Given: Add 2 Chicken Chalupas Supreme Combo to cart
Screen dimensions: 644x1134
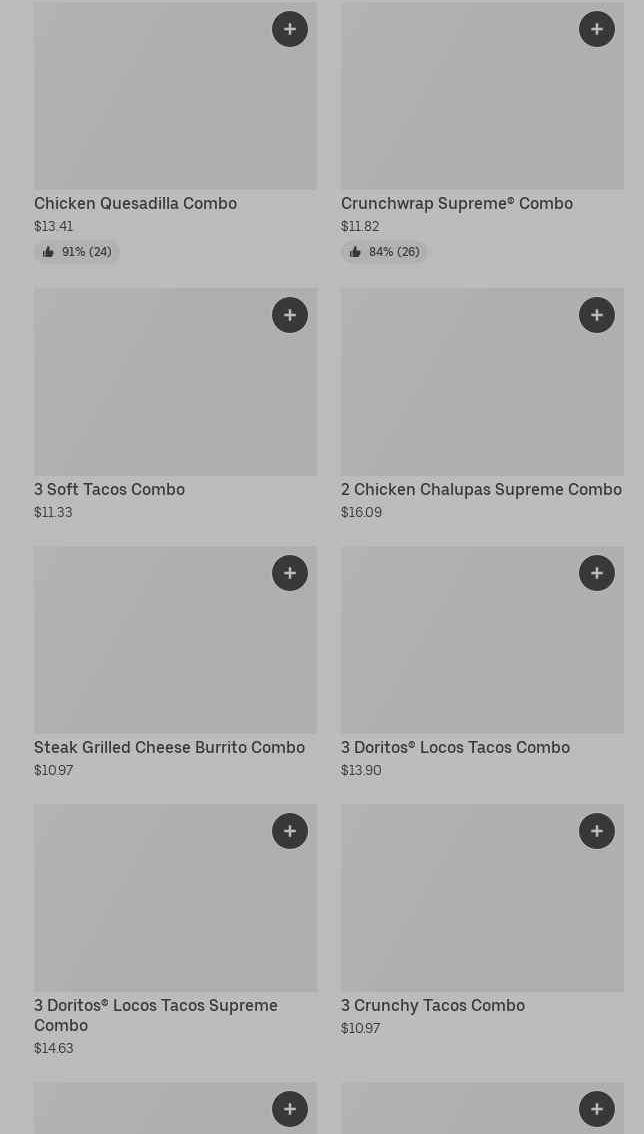Looking at the screenshot, I should (597, 315).
